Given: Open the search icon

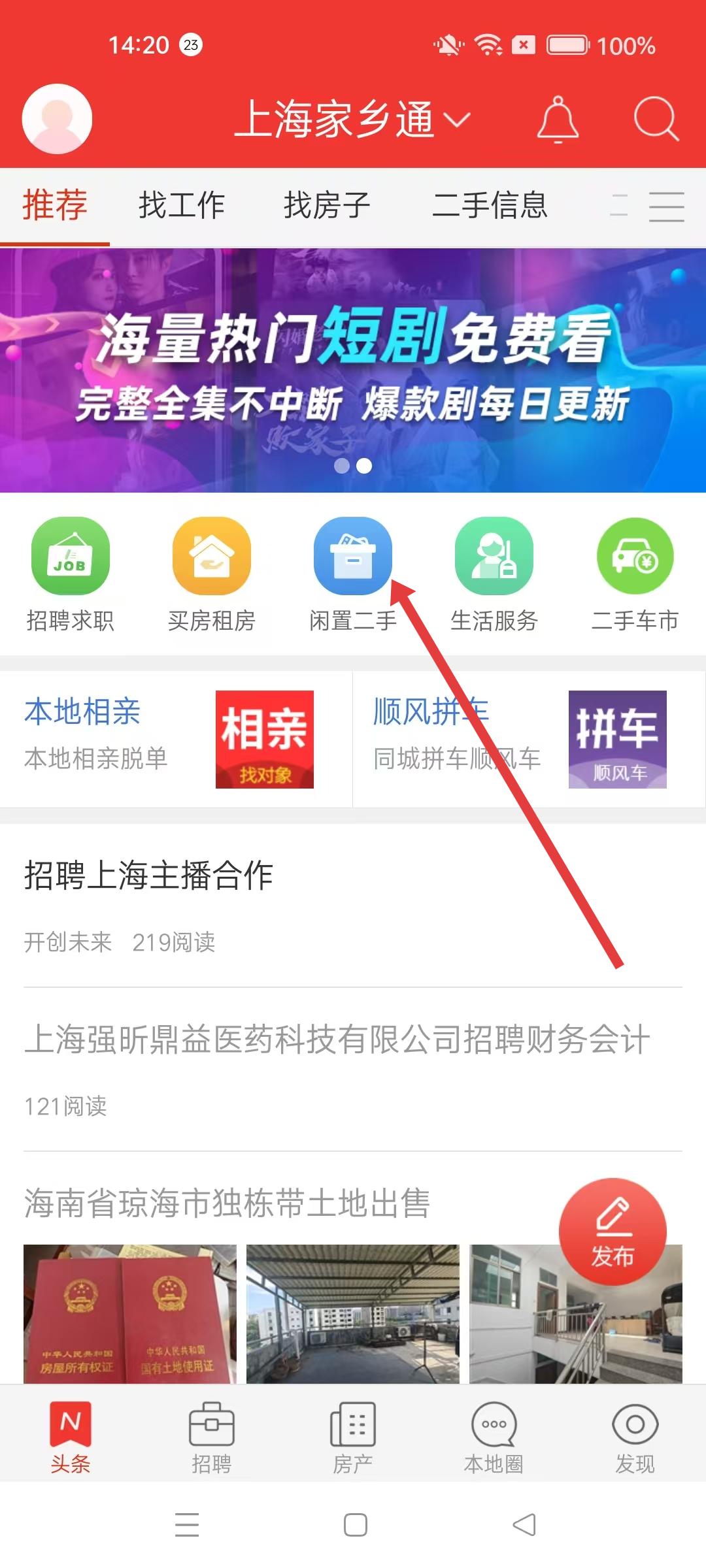Looking at the screenshot, I should pos(656,120).
